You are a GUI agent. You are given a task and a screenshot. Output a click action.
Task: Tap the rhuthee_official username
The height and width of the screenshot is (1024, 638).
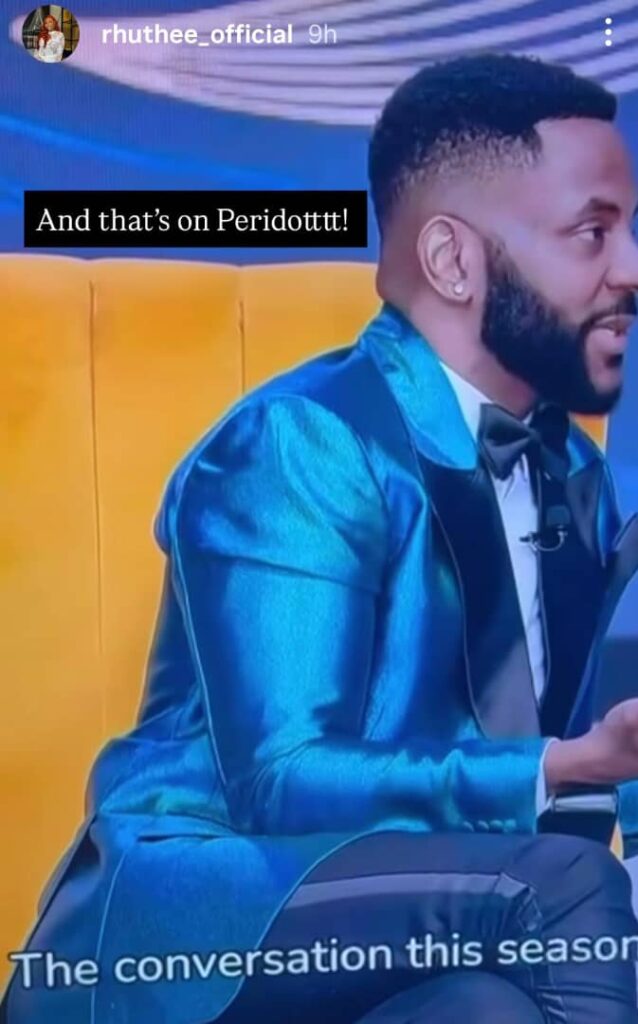(x=197, y=35)
